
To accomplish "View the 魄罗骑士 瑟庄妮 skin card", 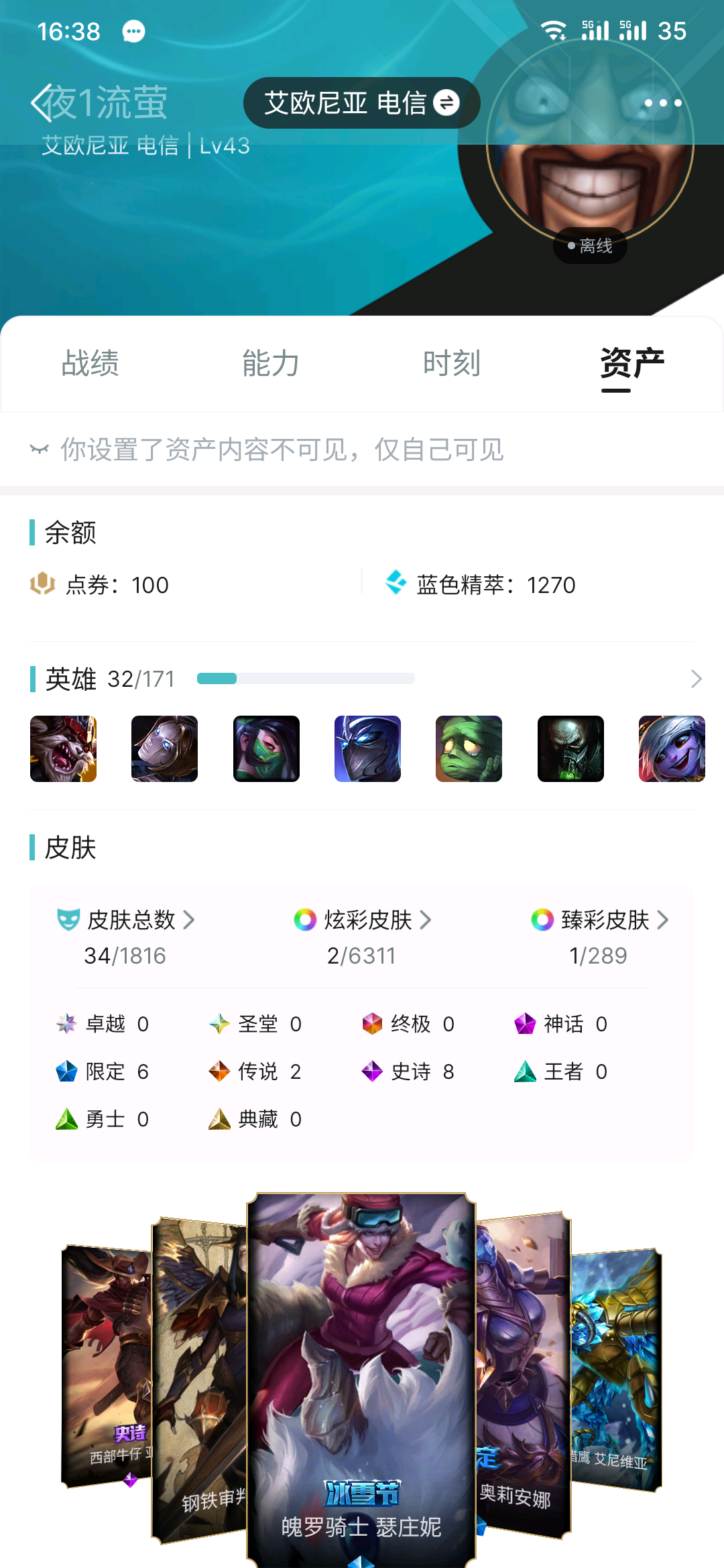I will pyautogui.click(x=361, y=1374).
